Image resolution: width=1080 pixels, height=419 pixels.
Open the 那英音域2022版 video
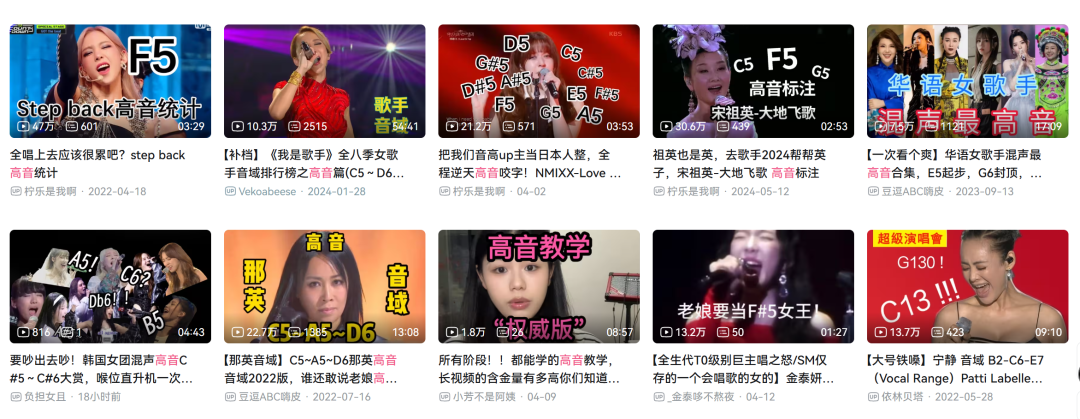coord(325,286)
